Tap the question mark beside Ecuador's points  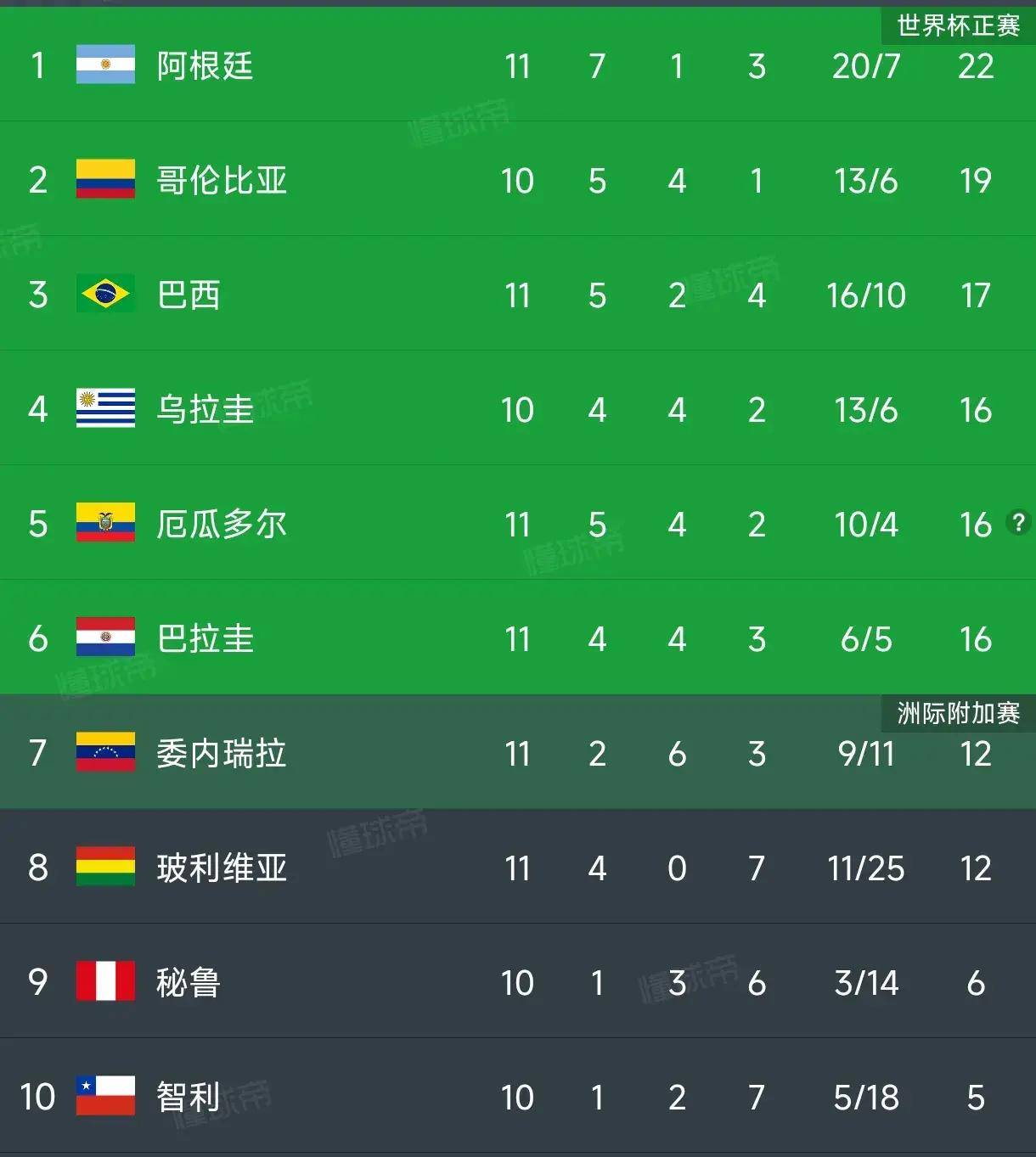(1017, 523)
